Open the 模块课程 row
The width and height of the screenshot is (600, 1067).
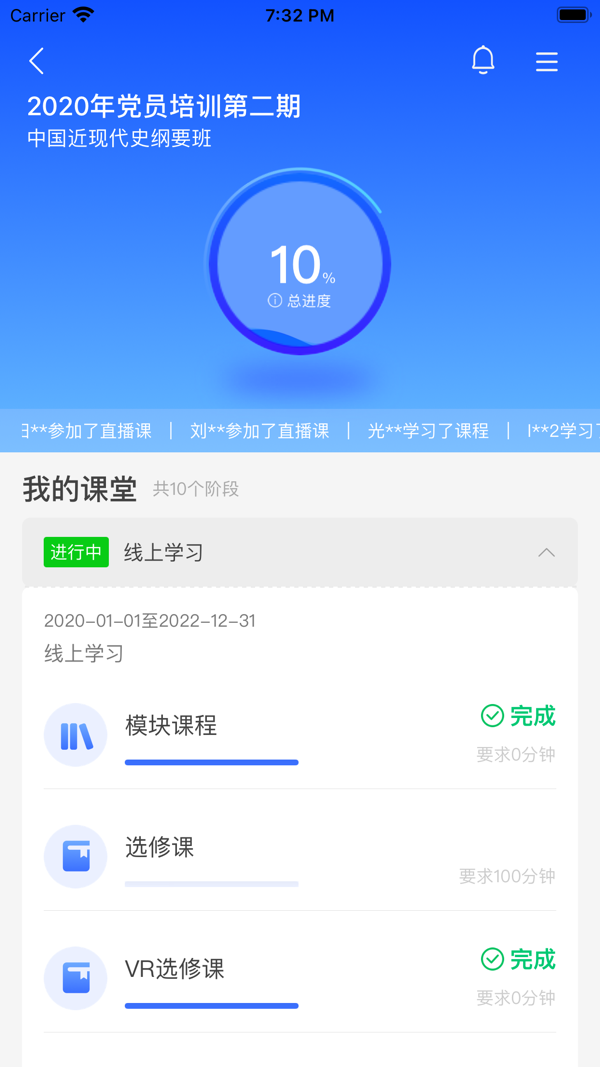pyautogui.click(x=300, y=734)
